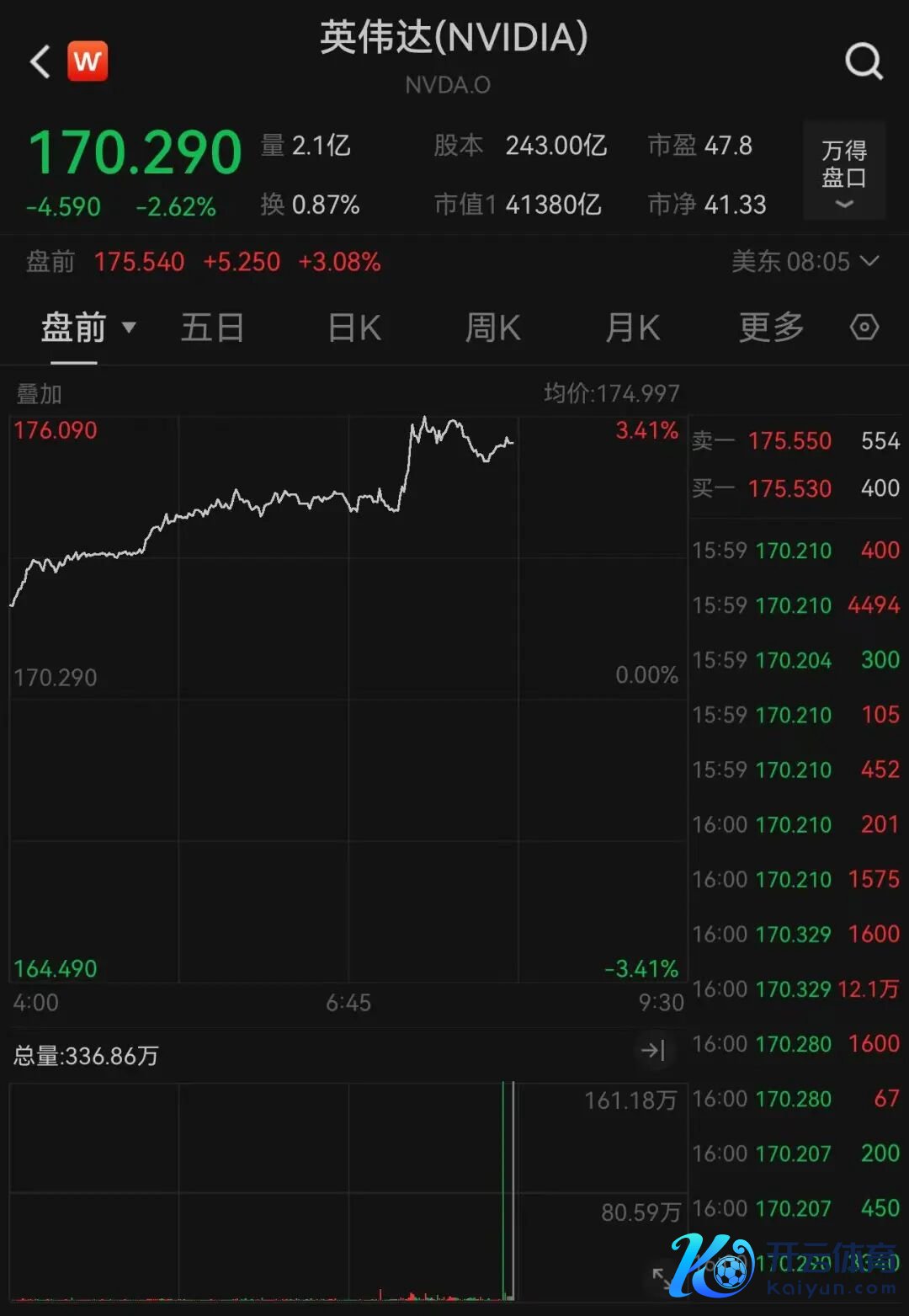The height and width of the screenshot is (1316, 909).
Task: Open the search icon
Action: pyautogui.click(x=864, y=61)
